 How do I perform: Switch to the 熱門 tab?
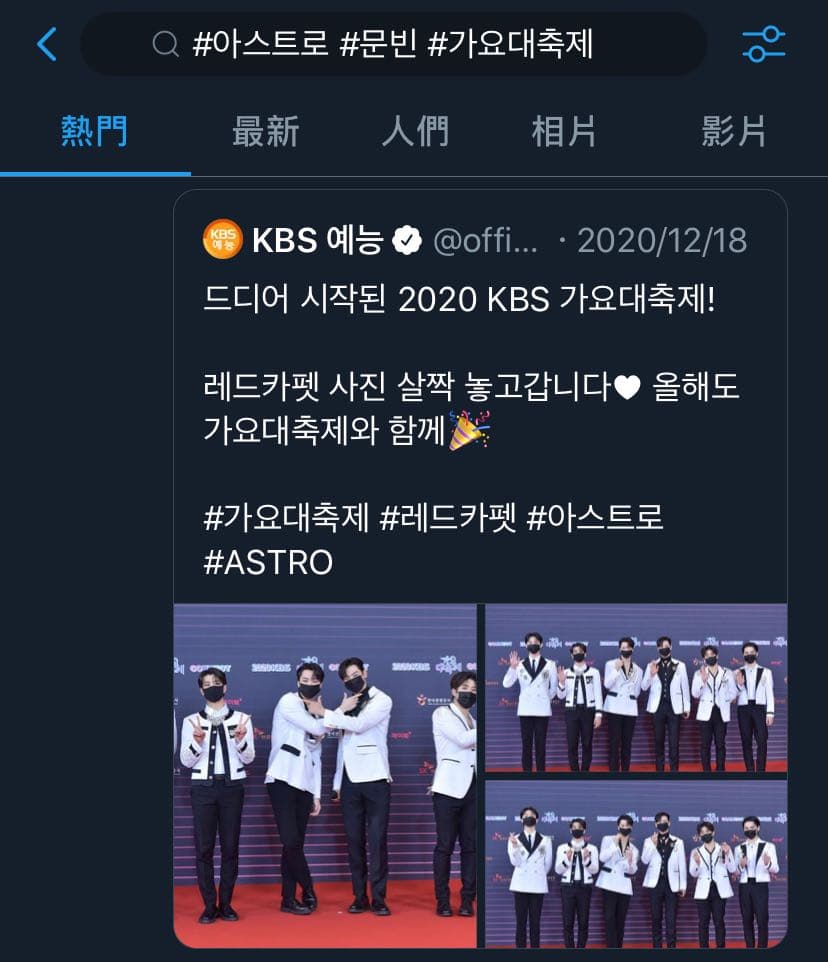[x=95, y=131]
